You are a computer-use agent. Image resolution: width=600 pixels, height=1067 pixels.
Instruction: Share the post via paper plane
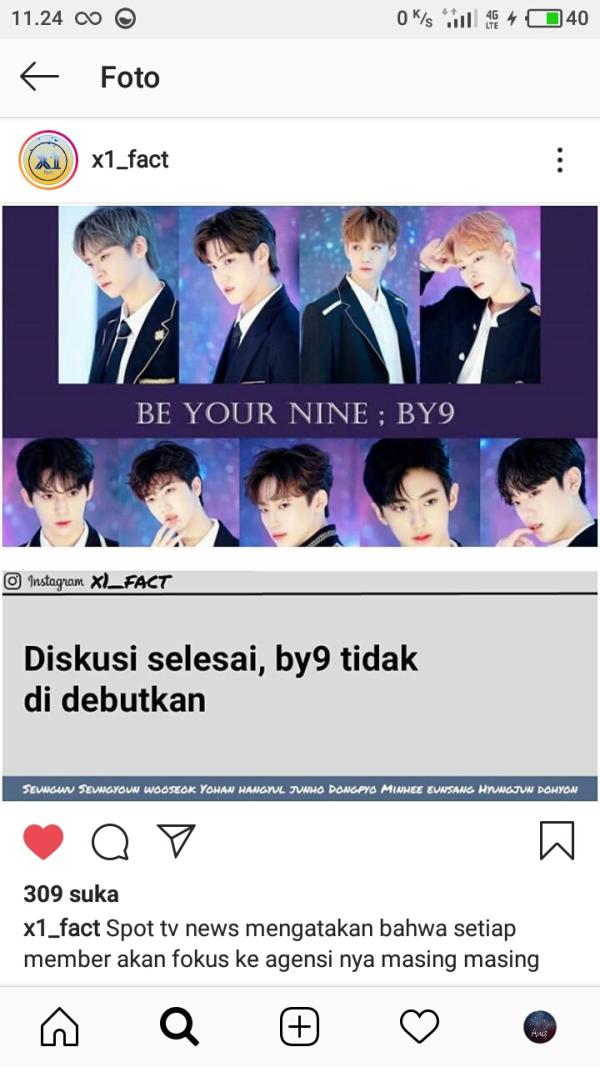(x=176, y=841)
